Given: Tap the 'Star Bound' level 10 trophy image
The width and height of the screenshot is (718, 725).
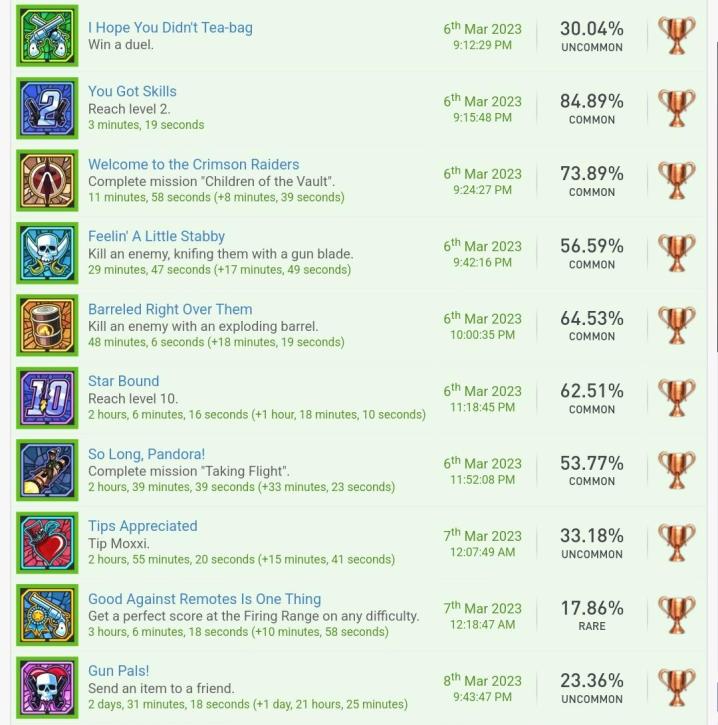Looking at the screenshot, I should click(x=47, y=398).
